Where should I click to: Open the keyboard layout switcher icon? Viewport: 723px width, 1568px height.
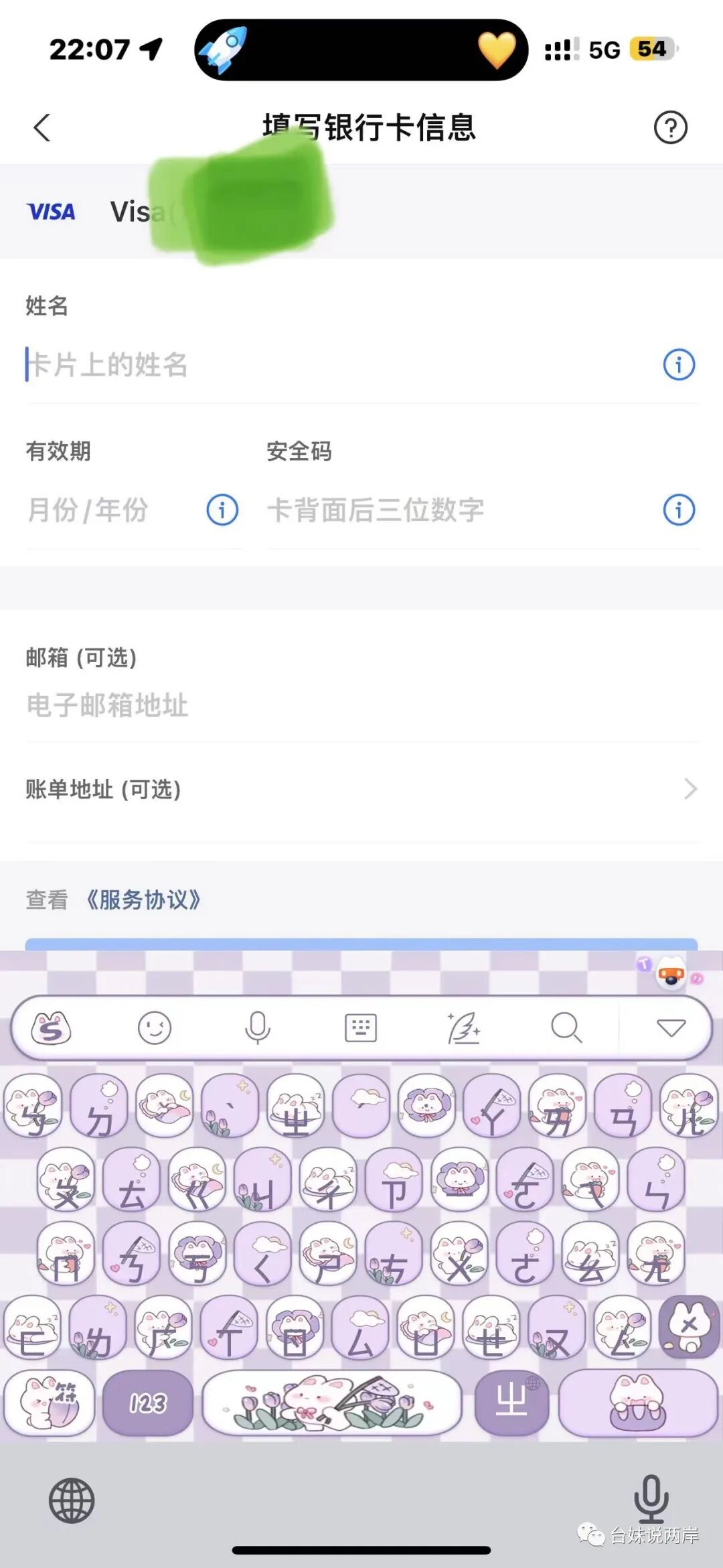click(361, 1027)
